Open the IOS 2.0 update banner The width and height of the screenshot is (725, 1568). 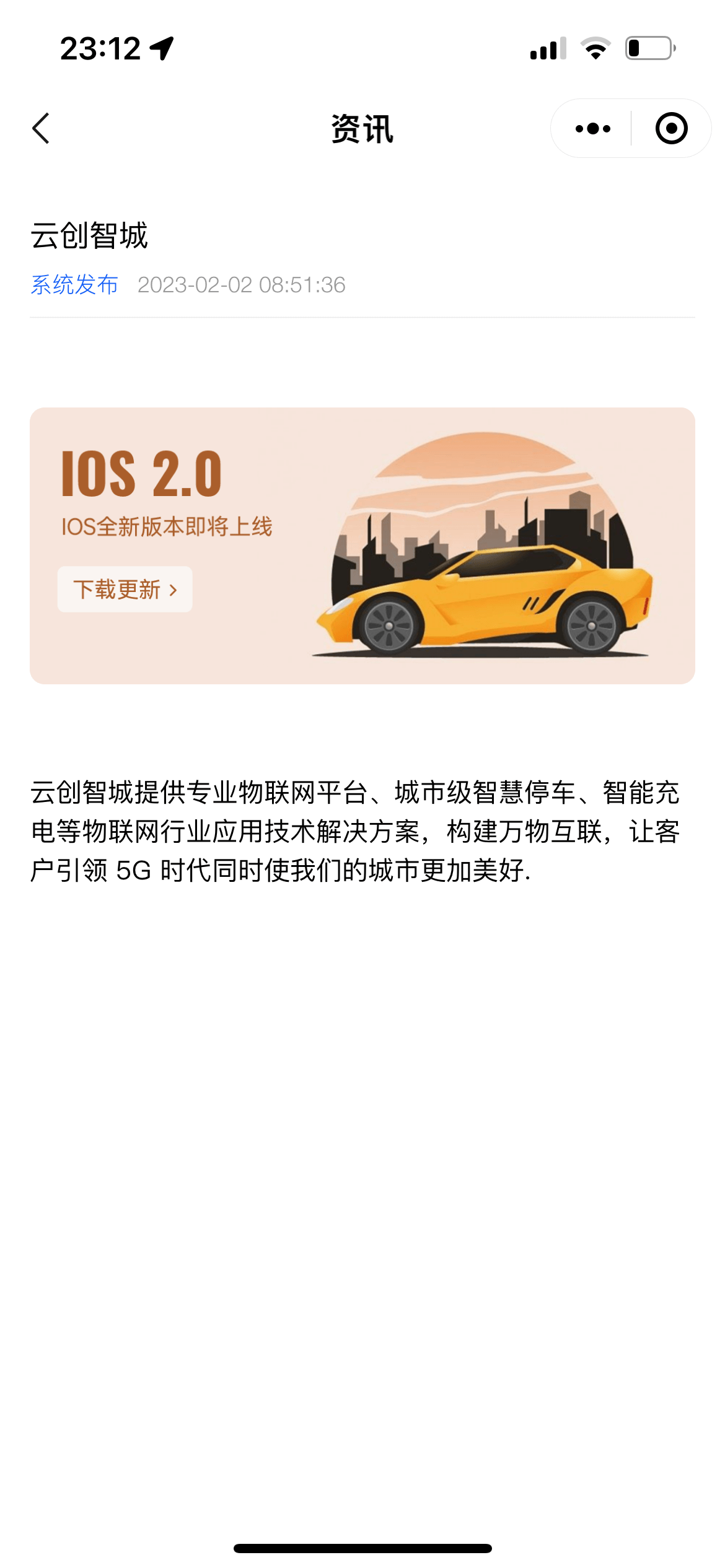(x=362, y=546)
